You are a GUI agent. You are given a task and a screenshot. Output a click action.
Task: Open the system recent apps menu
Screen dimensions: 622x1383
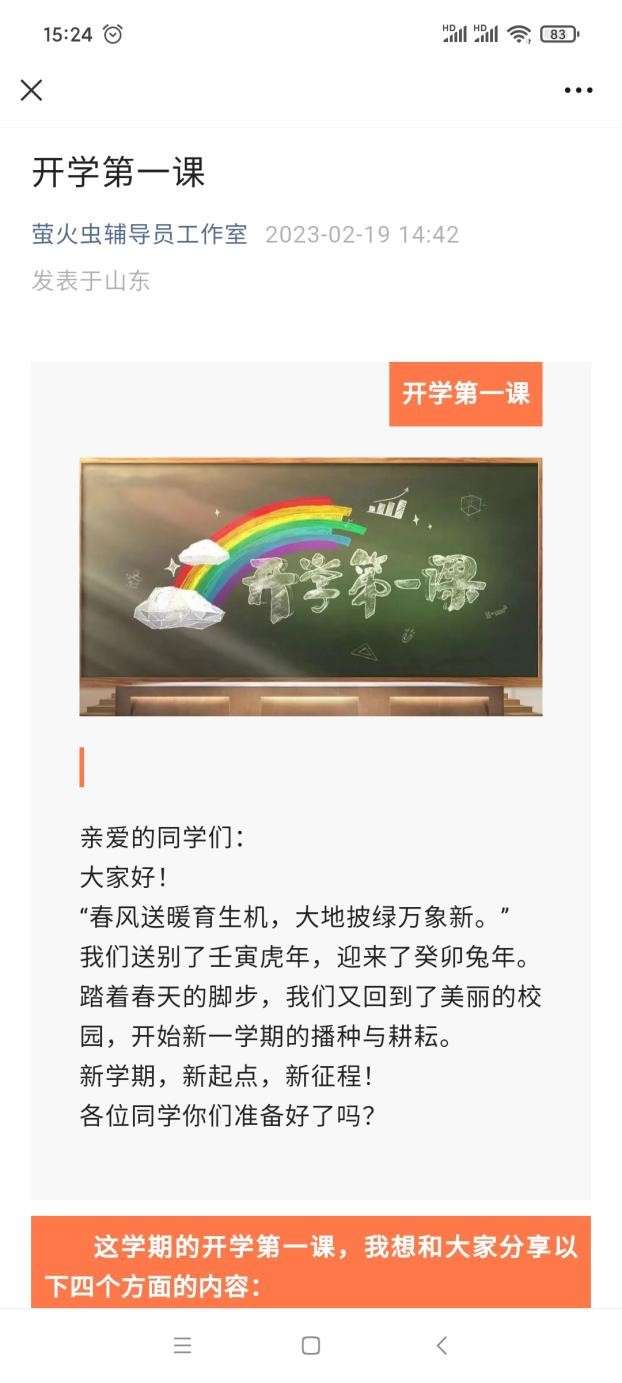[x=182, y=1345]
